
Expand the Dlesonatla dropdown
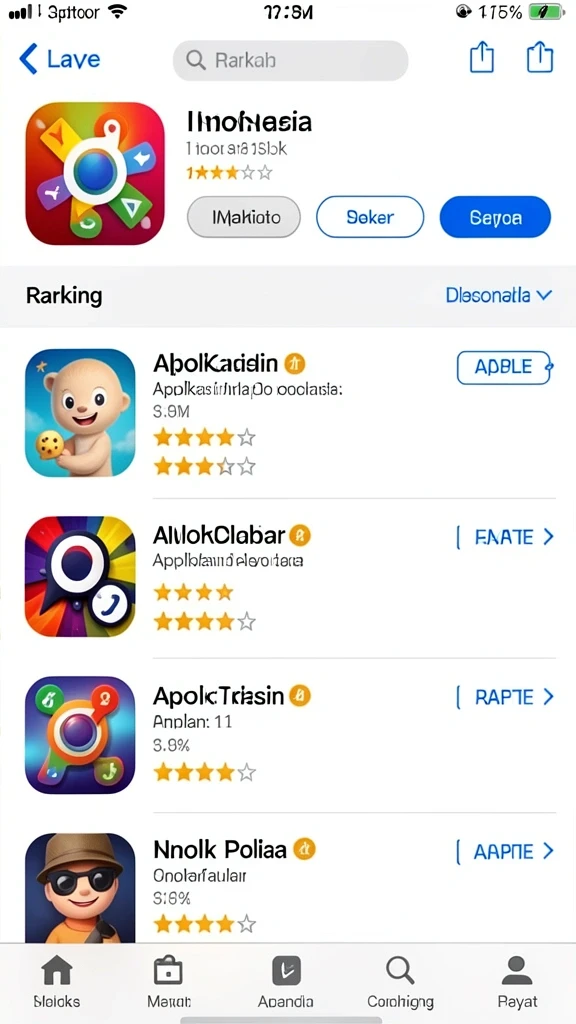coord(499,295)
